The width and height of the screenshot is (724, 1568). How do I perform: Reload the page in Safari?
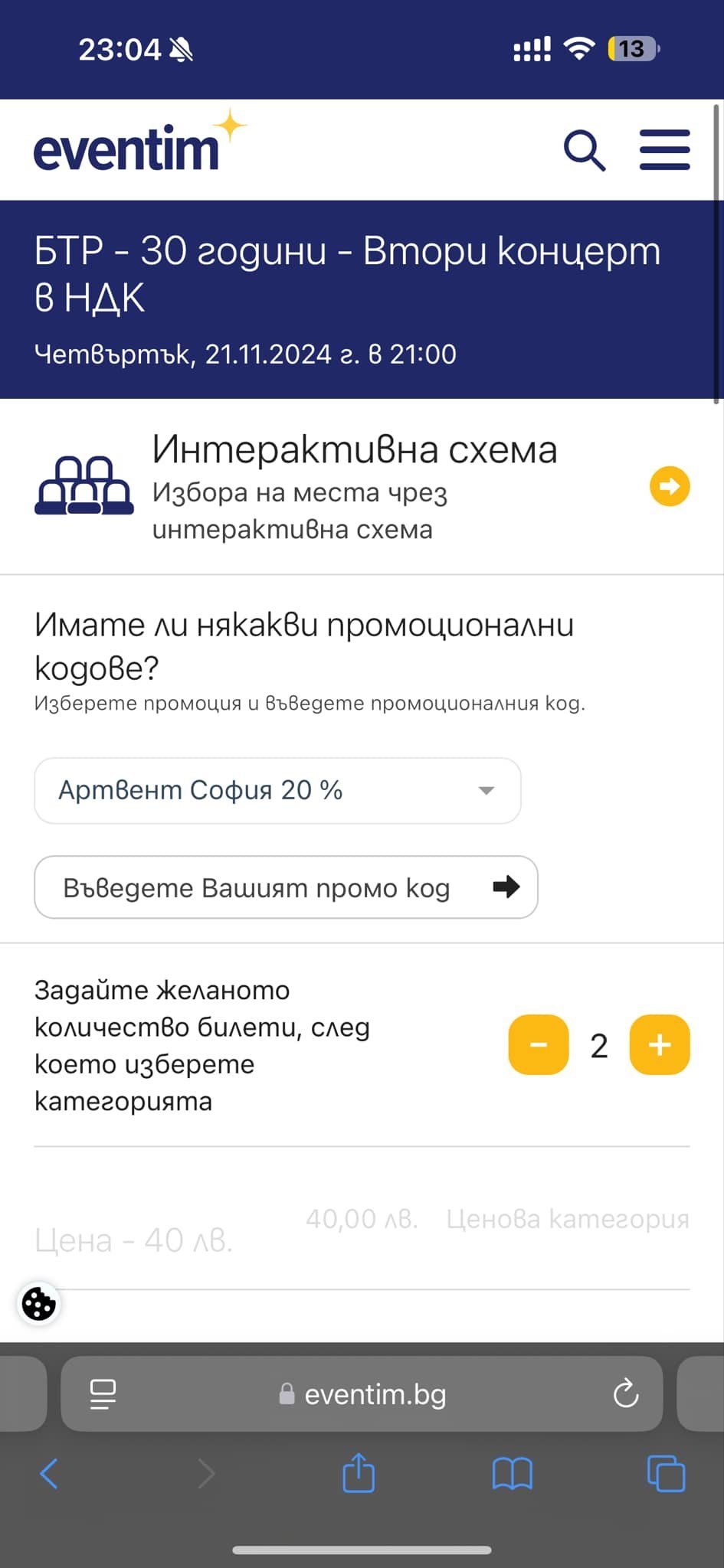(x=626, y=1394)
